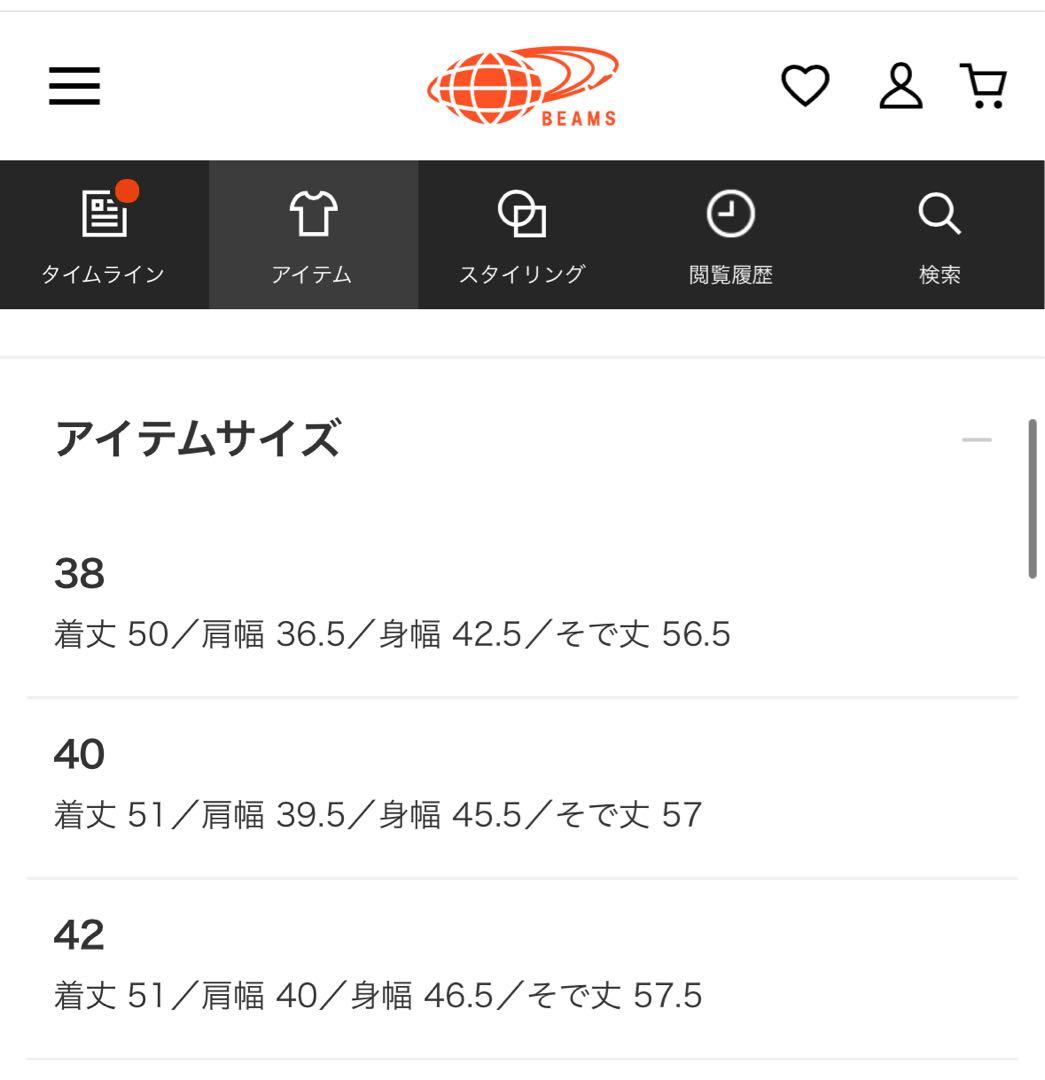Image resolution: width=1045 pixels, height=1080 pixels.
Task: Open the hamburger navigation menu
Action: pos(75,87)
